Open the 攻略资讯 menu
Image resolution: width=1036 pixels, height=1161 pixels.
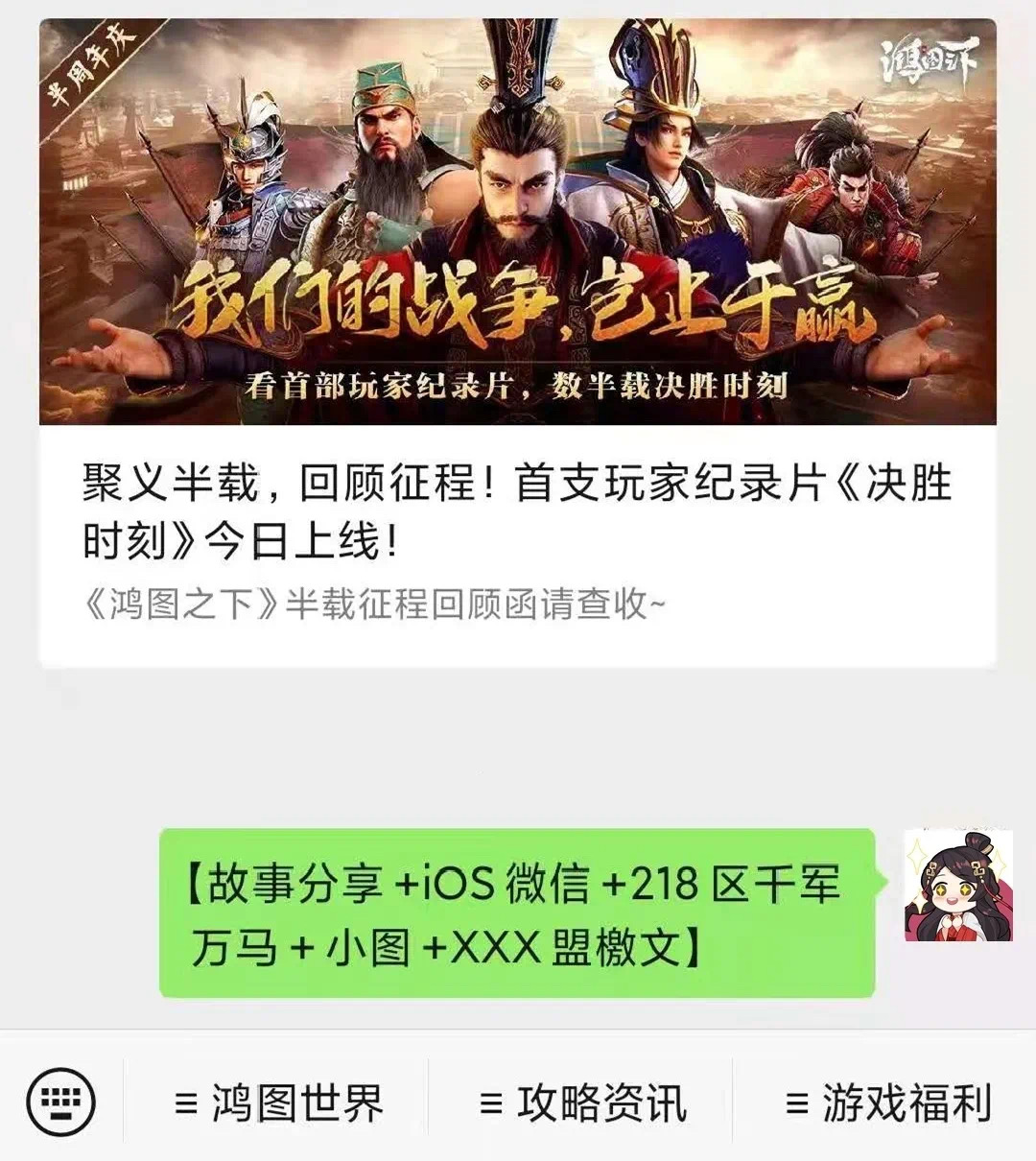tap(583, 1103)
